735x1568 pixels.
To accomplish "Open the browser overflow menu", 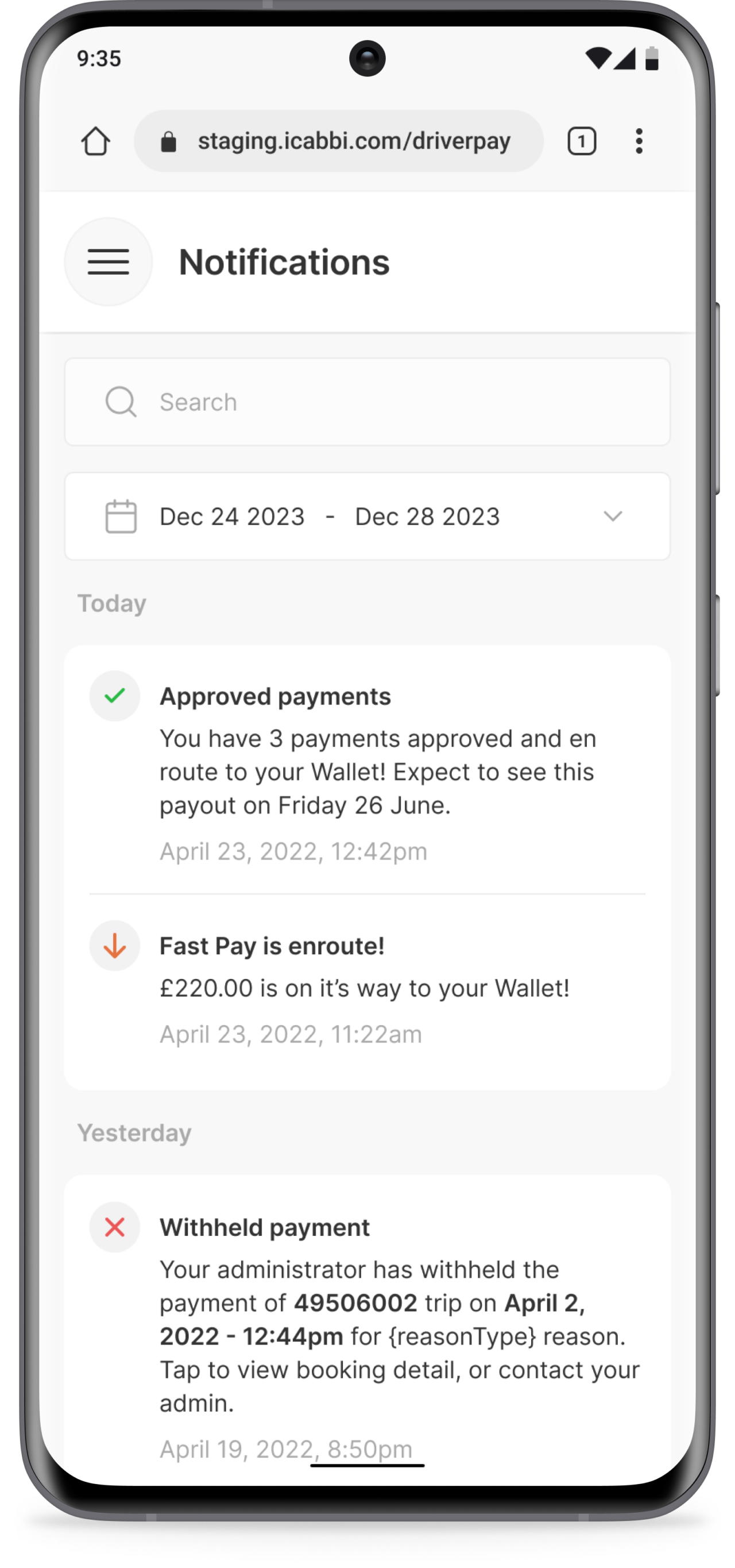I will (639, 141).
